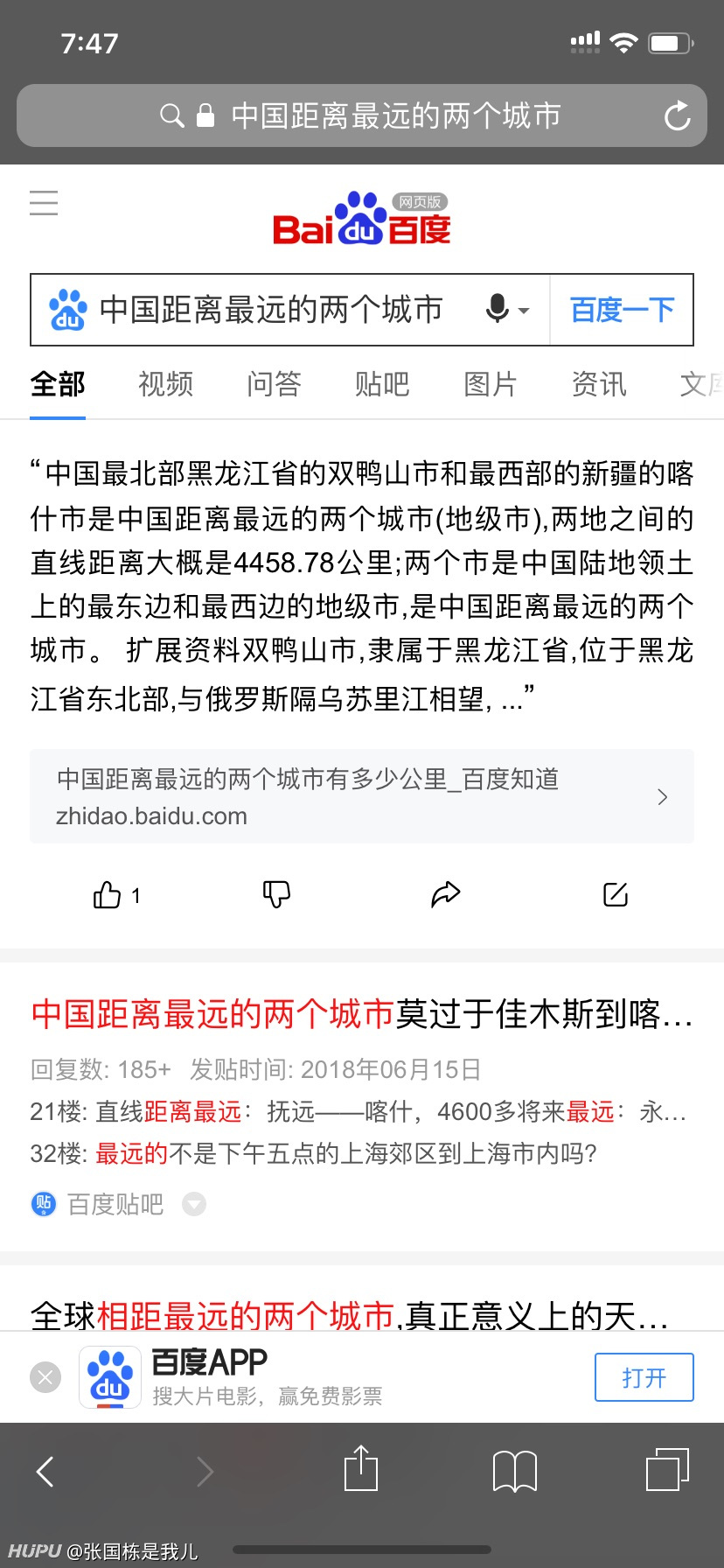Select the 贴吧 tab
This screenshot has height=1568, width=724.
pyautogui.click(x=382, y=384)
